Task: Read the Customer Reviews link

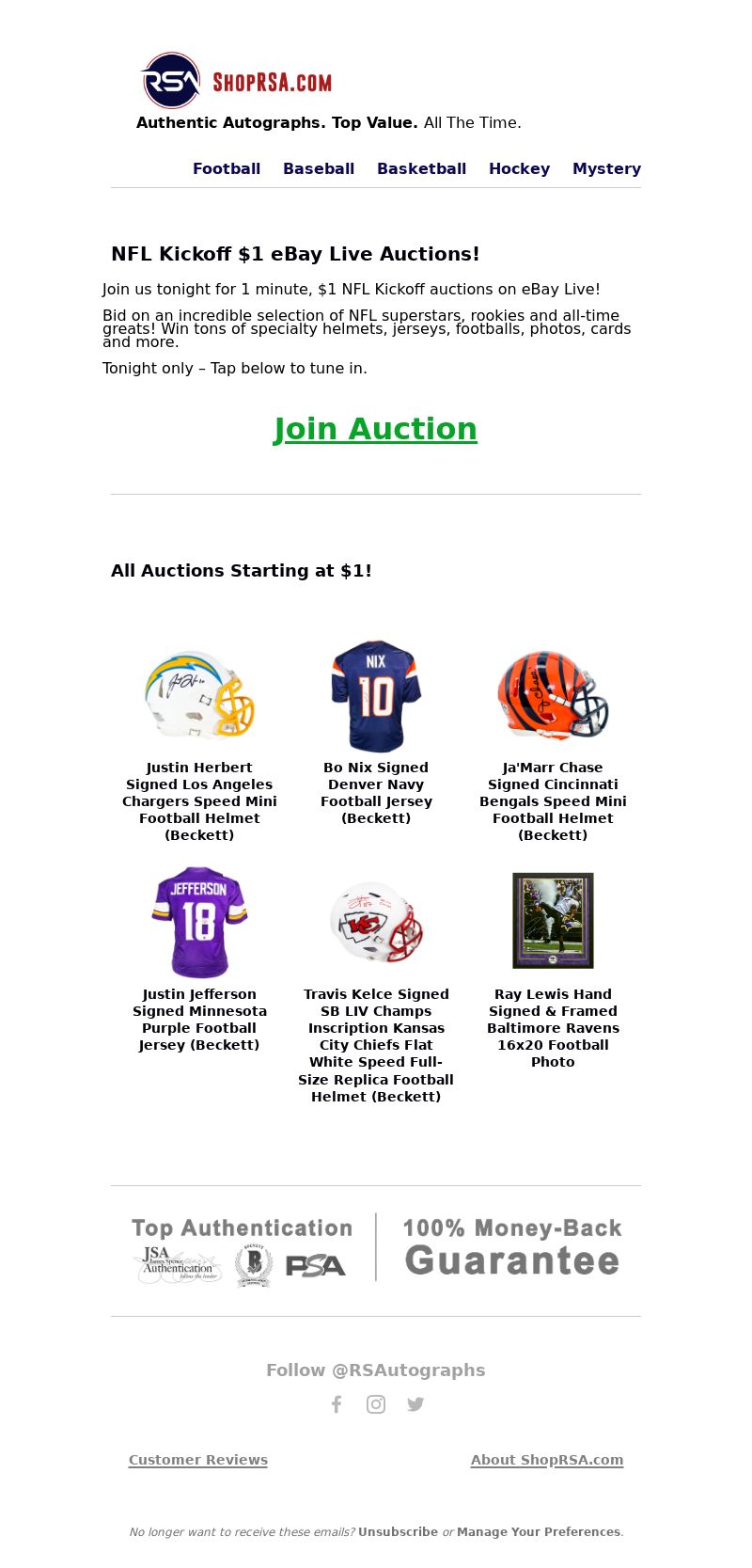Action: click(x=198, y=1460)
